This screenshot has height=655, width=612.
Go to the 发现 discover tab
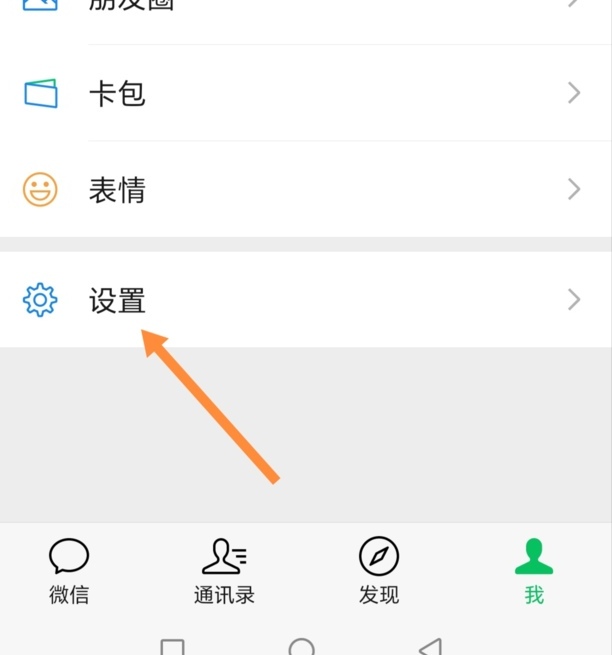[x=379, y=571]
